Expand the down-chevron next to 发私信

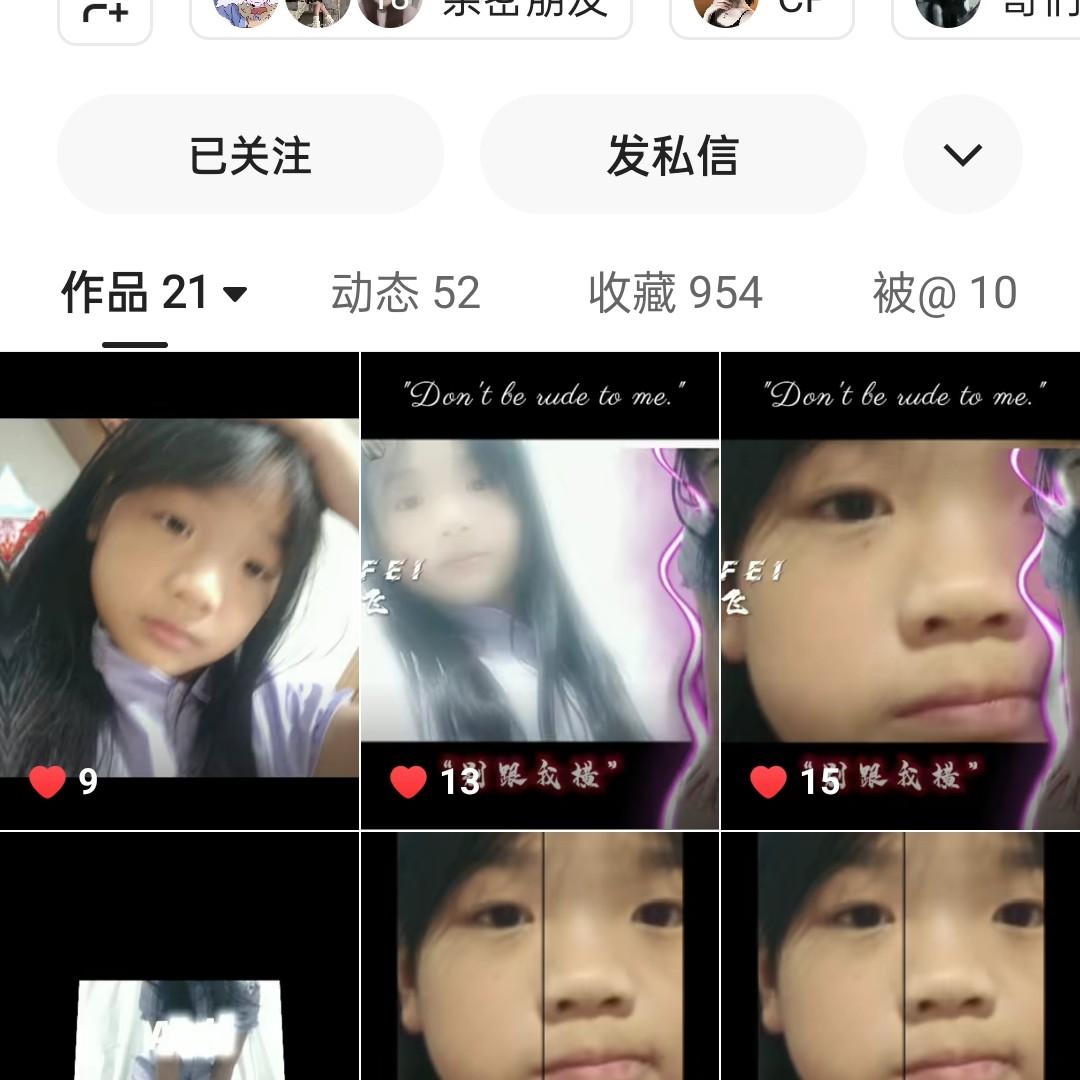click(x=962, y=155)
